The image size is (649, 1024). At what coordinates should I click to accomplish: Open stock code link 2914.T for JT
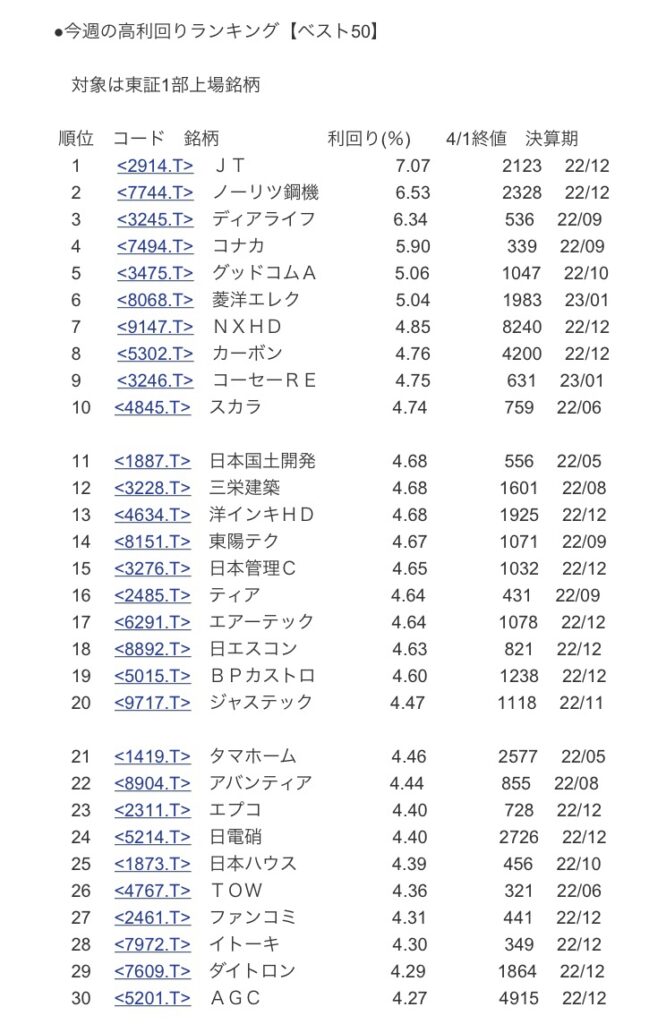(154, 165)
